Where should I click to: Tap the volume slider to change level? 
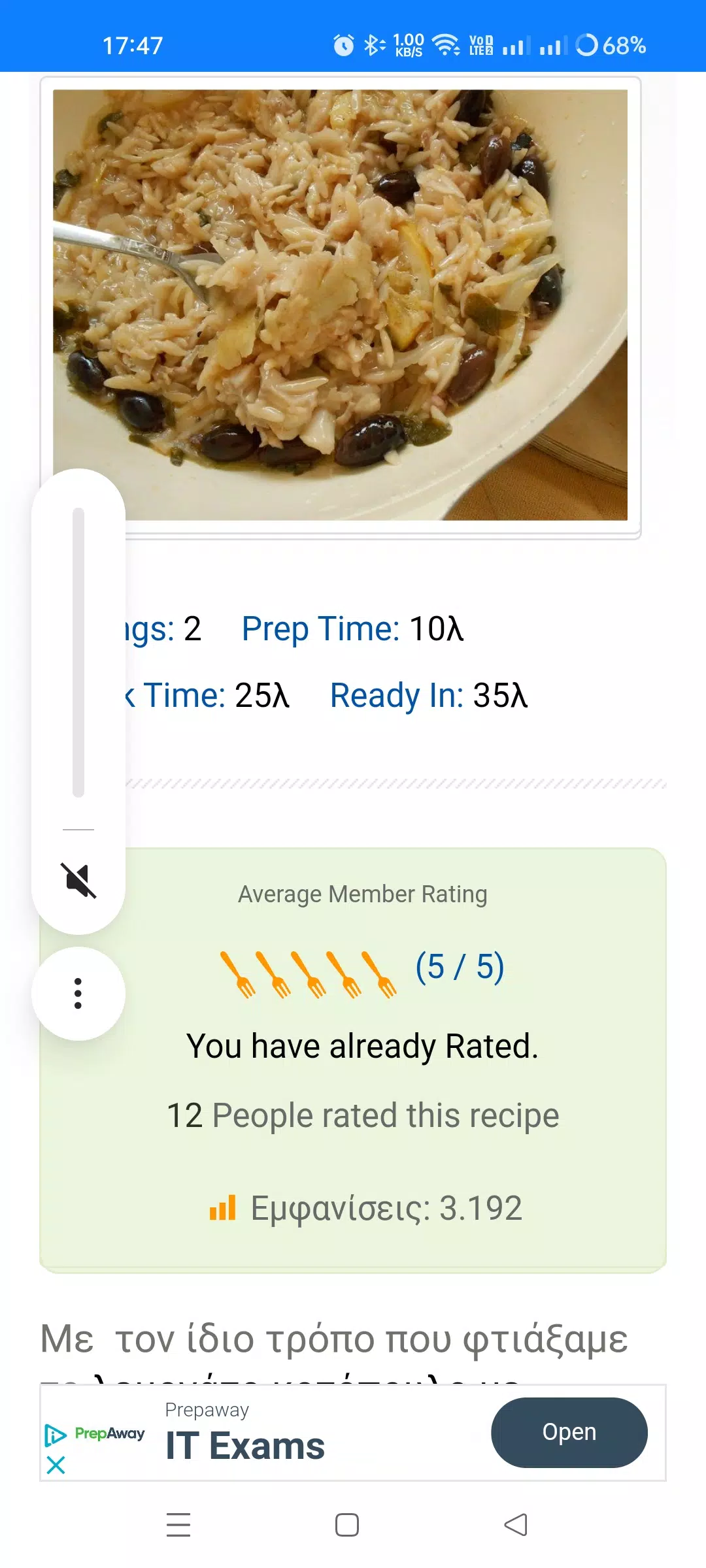pos(78,652)
